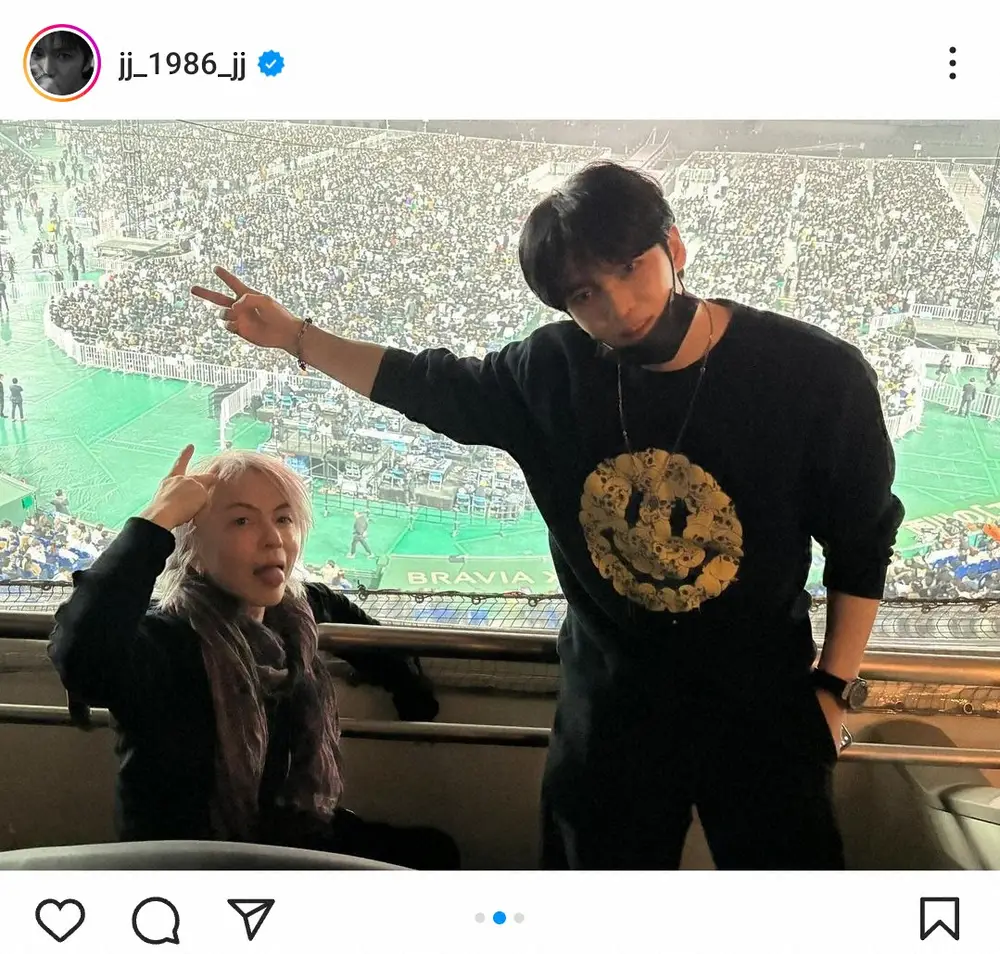Open jj_1986_jj's profile picture story

tap(61, 63)
